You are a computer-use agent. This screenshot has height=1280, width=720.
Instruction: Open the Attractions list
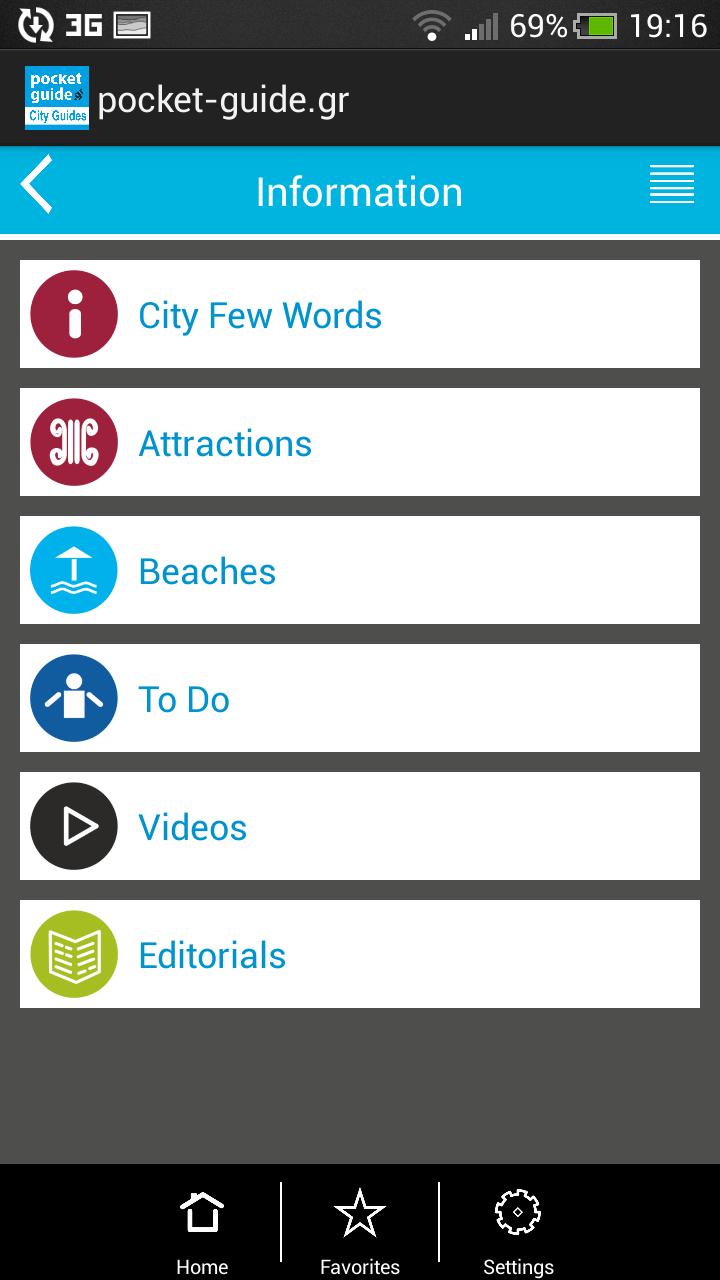[x=360, y=441]
